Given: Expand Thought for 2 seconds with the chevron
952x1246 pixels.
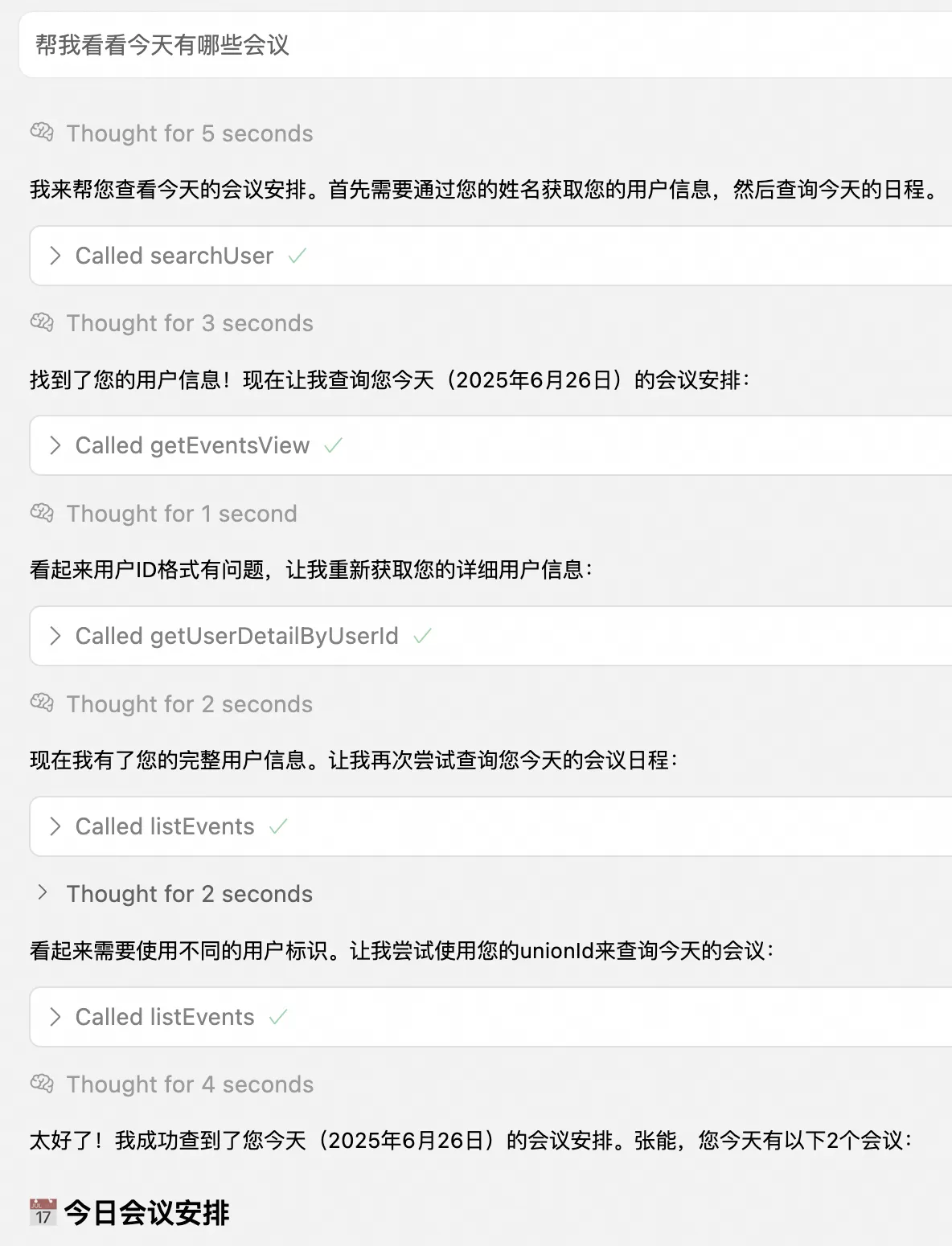Looking at the screenshot, I should click(x=43, y=893).
